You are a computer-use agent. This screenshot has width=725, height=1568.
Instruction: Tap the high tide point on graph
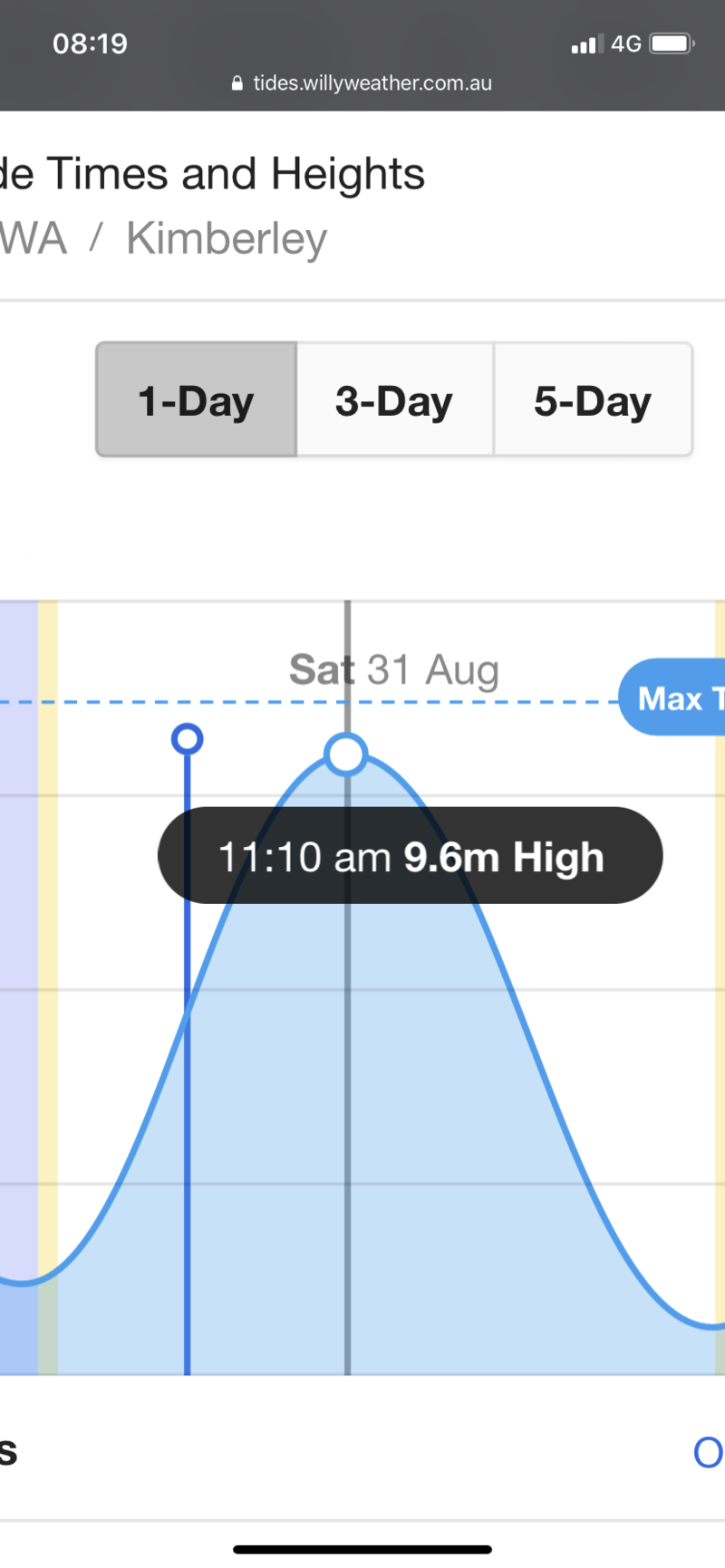(346, 754)
